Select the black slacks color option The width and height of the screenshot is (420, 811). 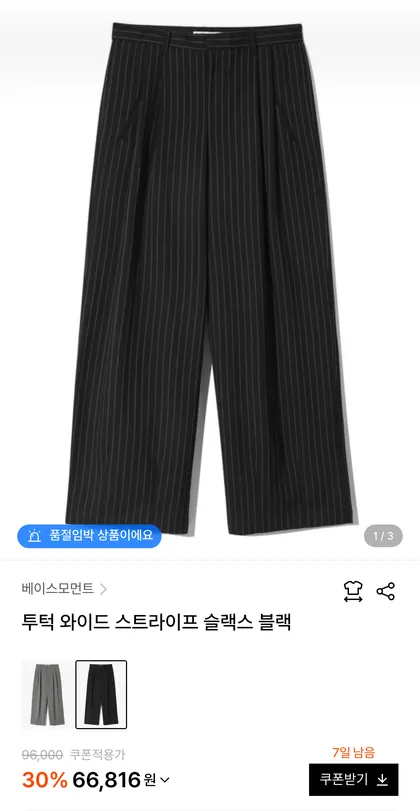click(x=101, y=694)
